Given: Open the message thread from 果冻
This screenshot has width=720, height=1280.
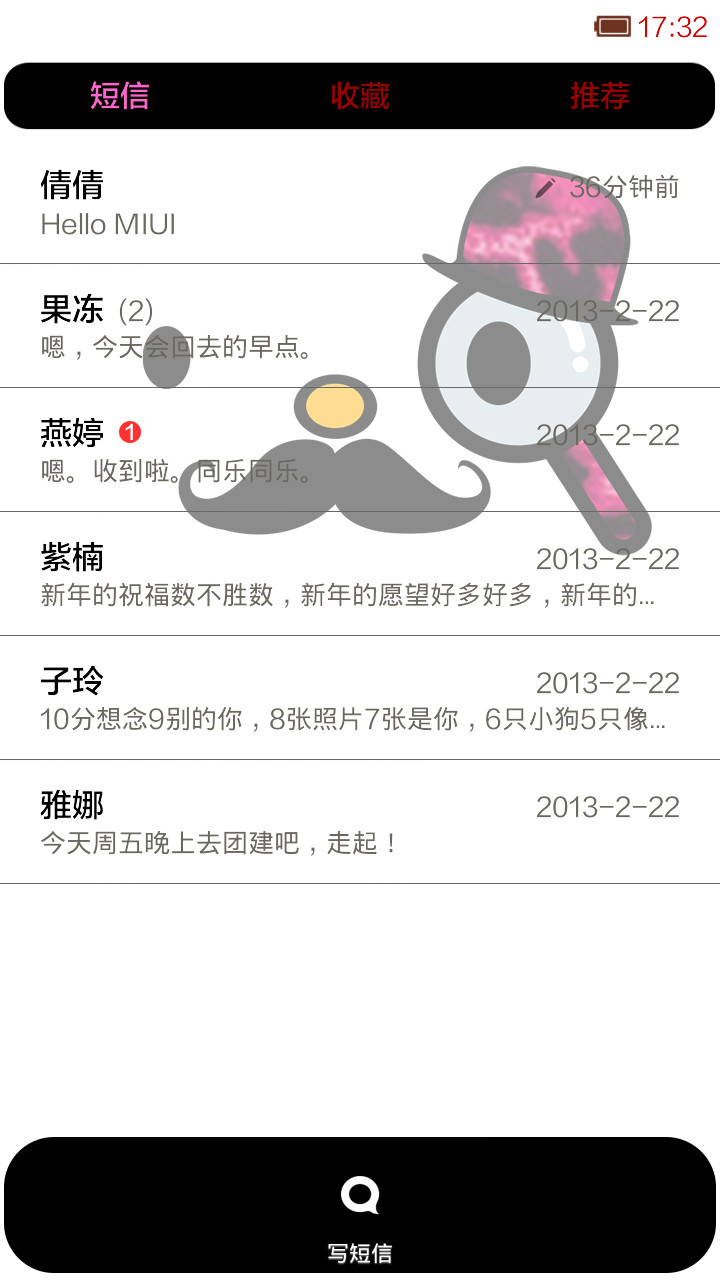Looking at the screenshot, I should (x=360, y=326).
